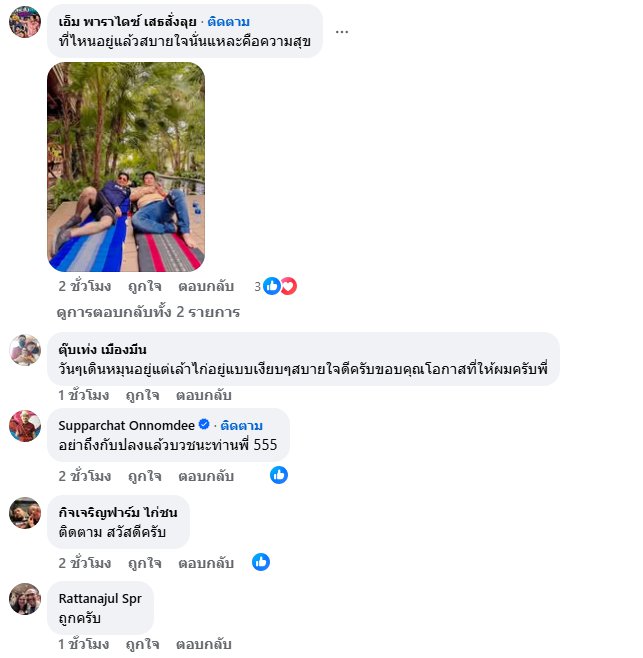Screen dimensions: 643x658
Task: Reply to เอ็ม พาราไดซ์'s comment via ตอบกลับ
Action: (205, 286)
